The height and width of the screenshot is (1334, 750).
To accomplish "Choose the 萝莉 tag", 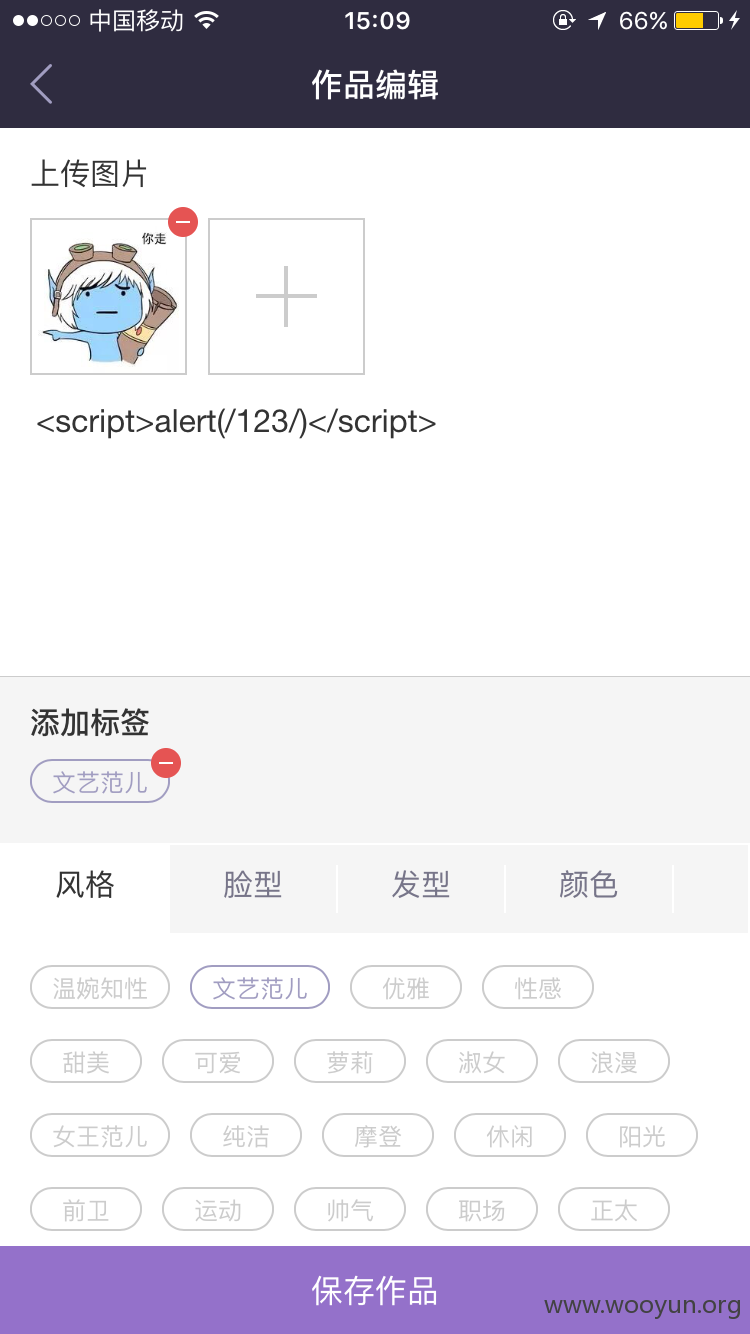I will [x=350, y=1061].
